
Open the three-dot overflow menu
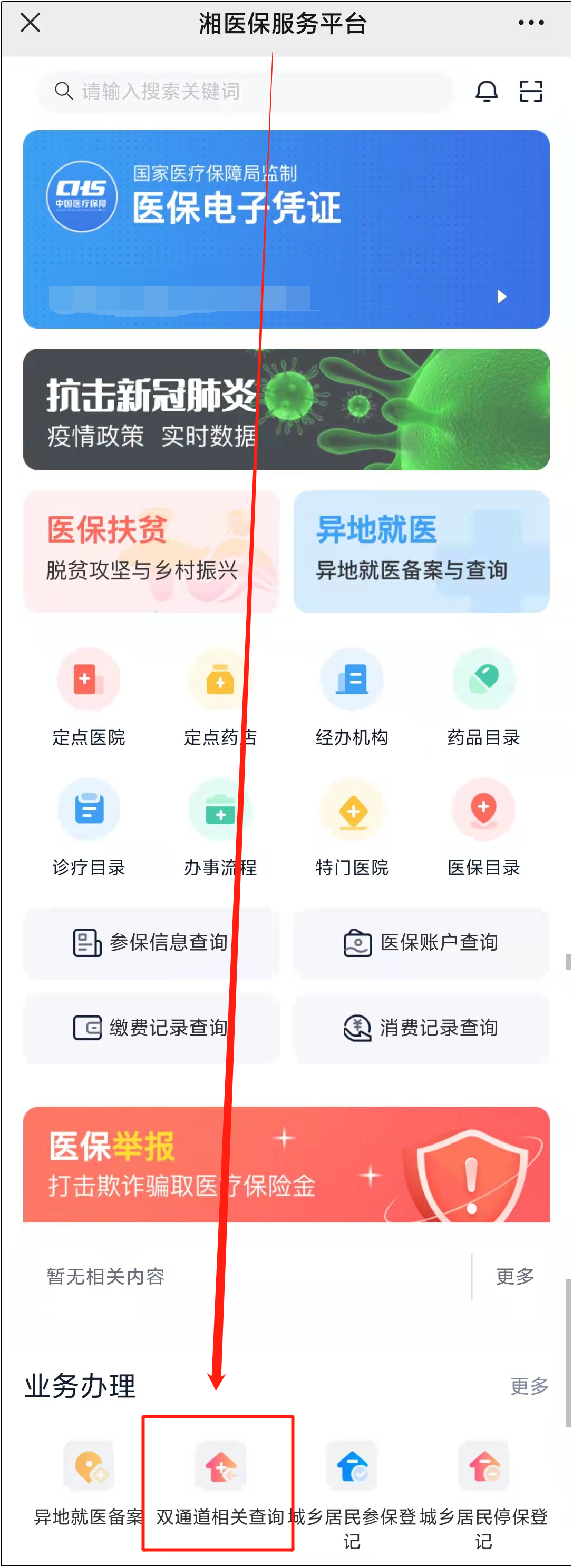530,23
